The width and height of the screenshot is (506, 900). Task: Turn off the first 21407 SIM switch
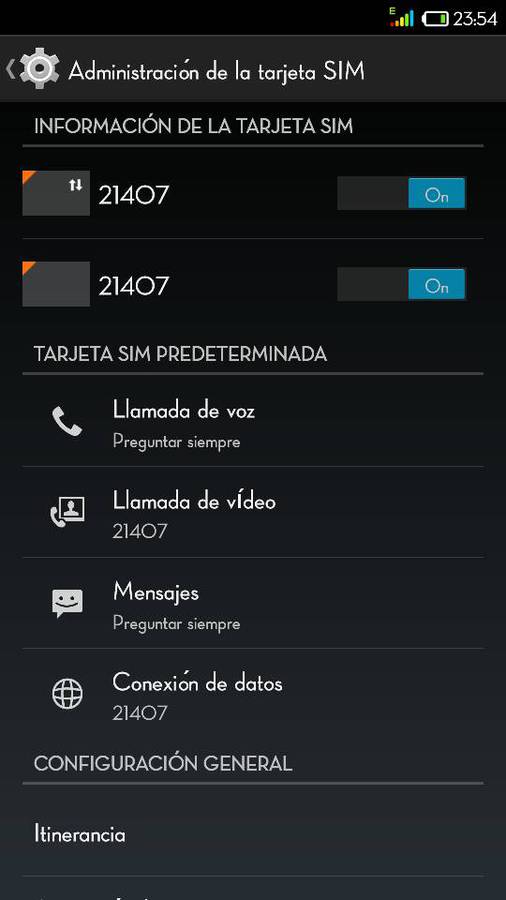402,193
